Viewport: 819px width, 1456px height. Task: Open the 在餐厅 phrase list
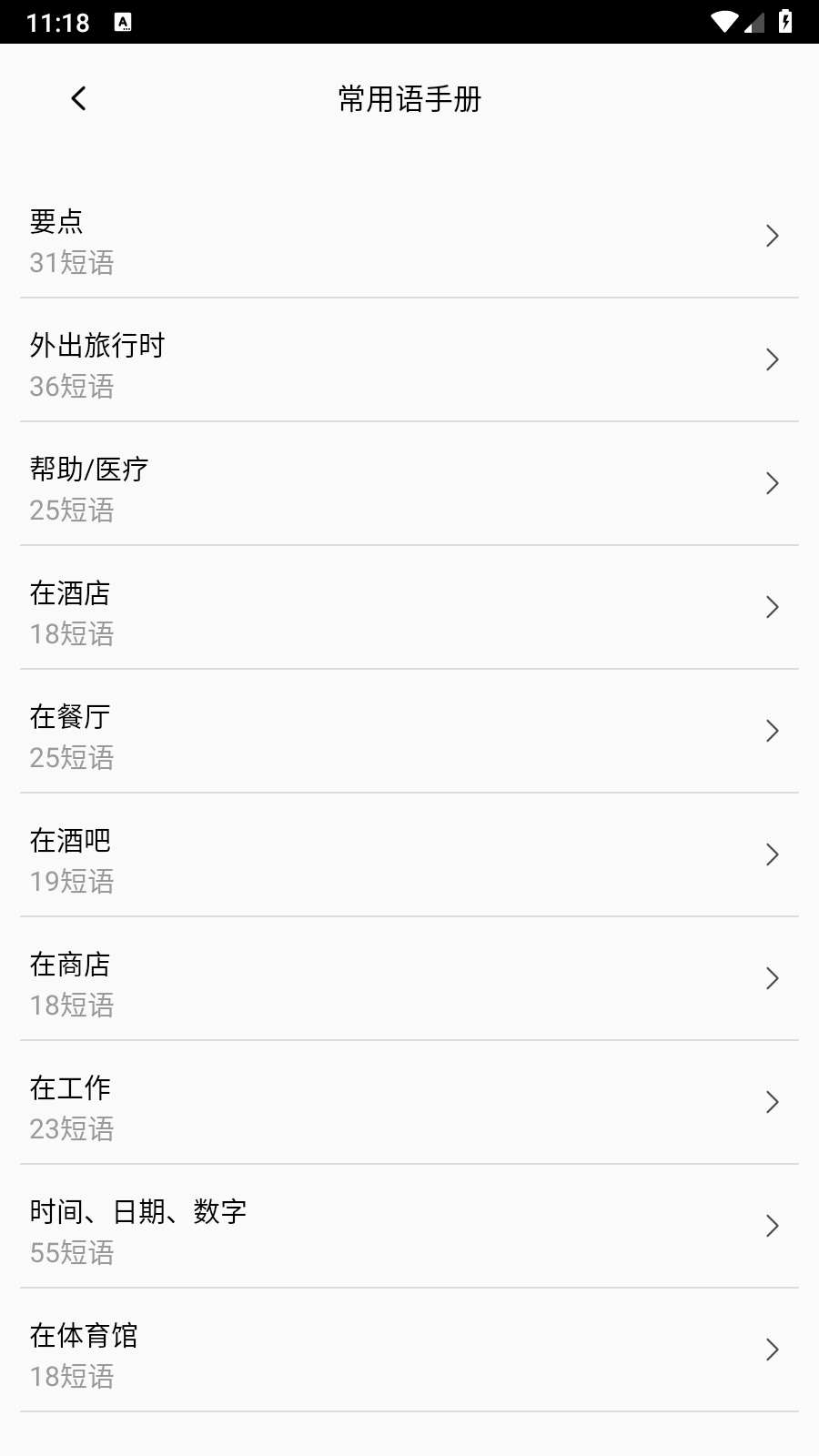(409, 731)
